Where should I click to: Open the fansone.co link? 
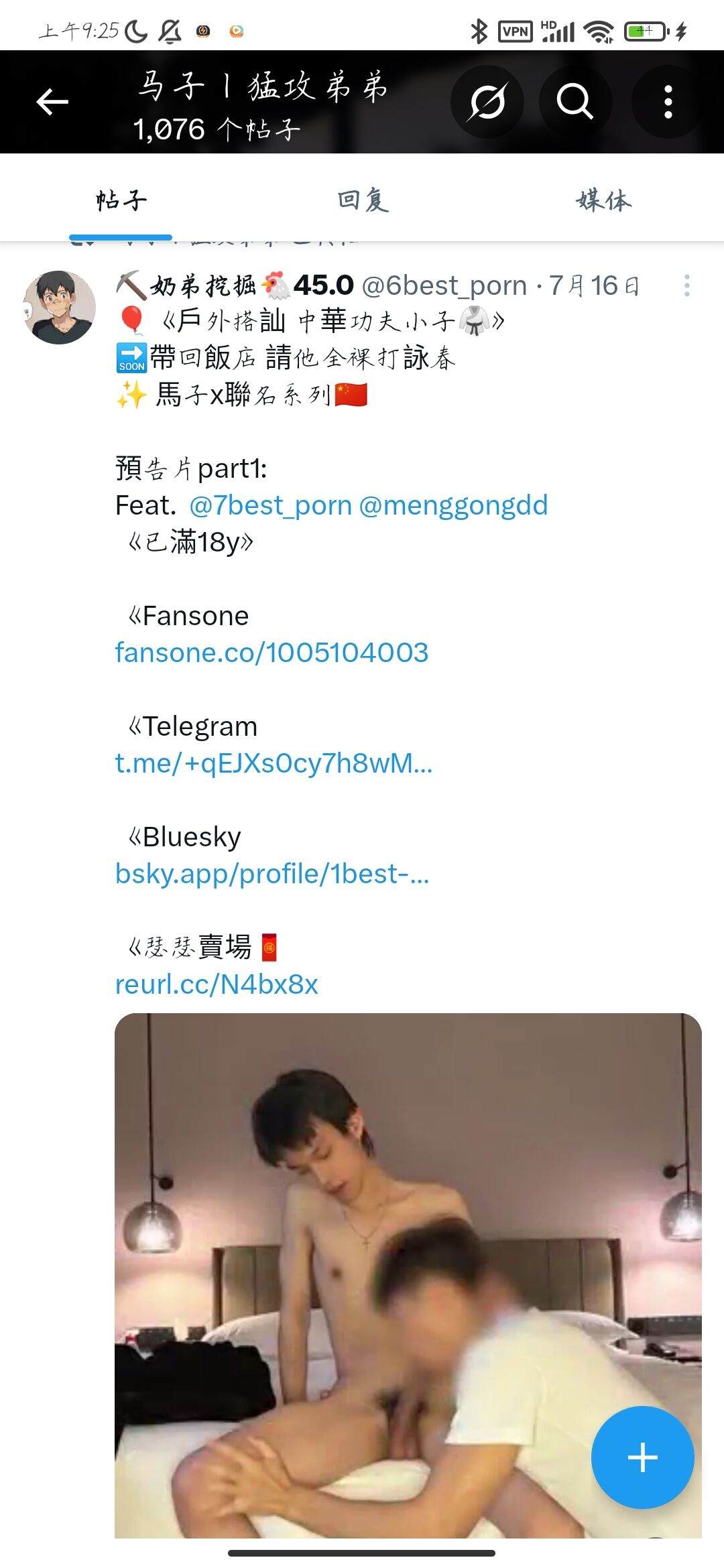tap(271, 653)
